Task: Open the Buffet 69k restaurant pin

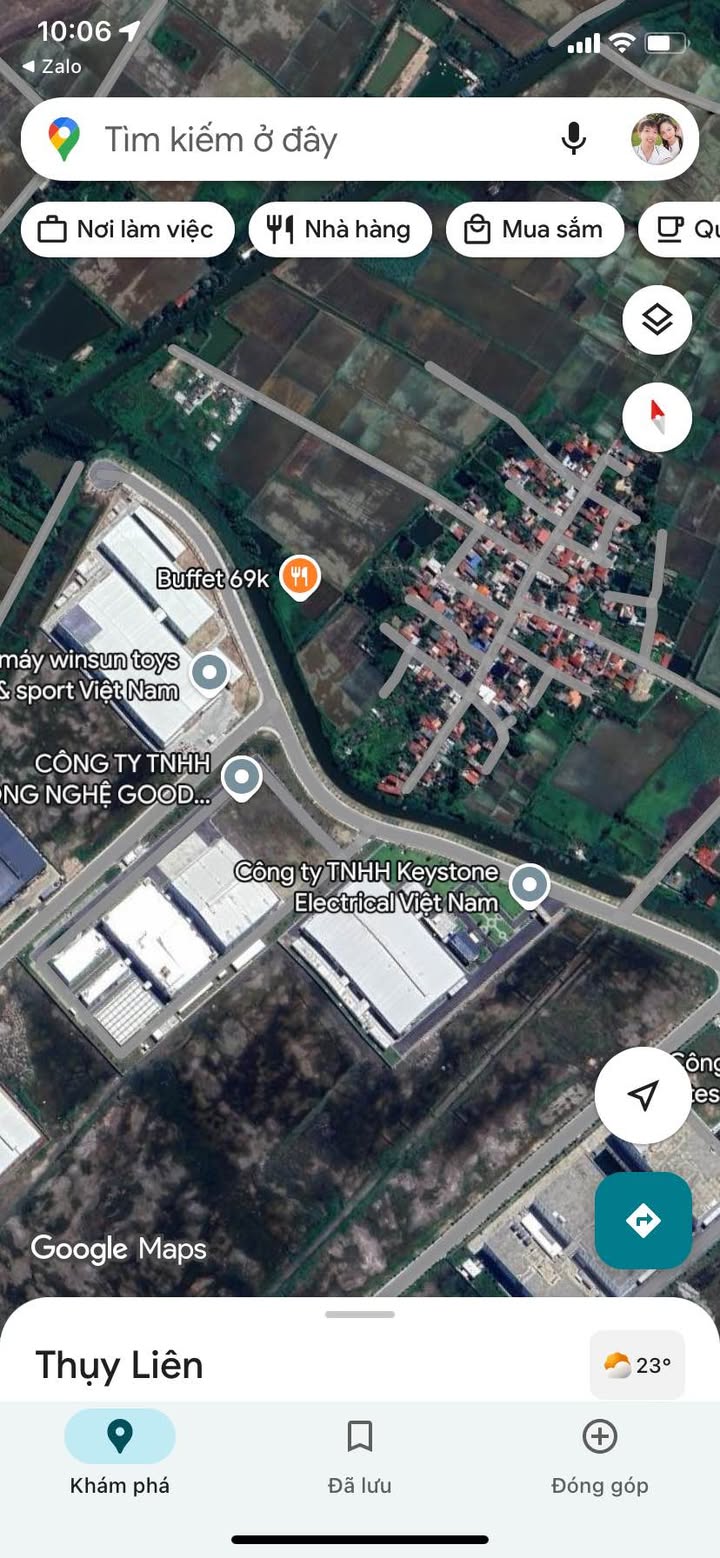Action: 299,576
